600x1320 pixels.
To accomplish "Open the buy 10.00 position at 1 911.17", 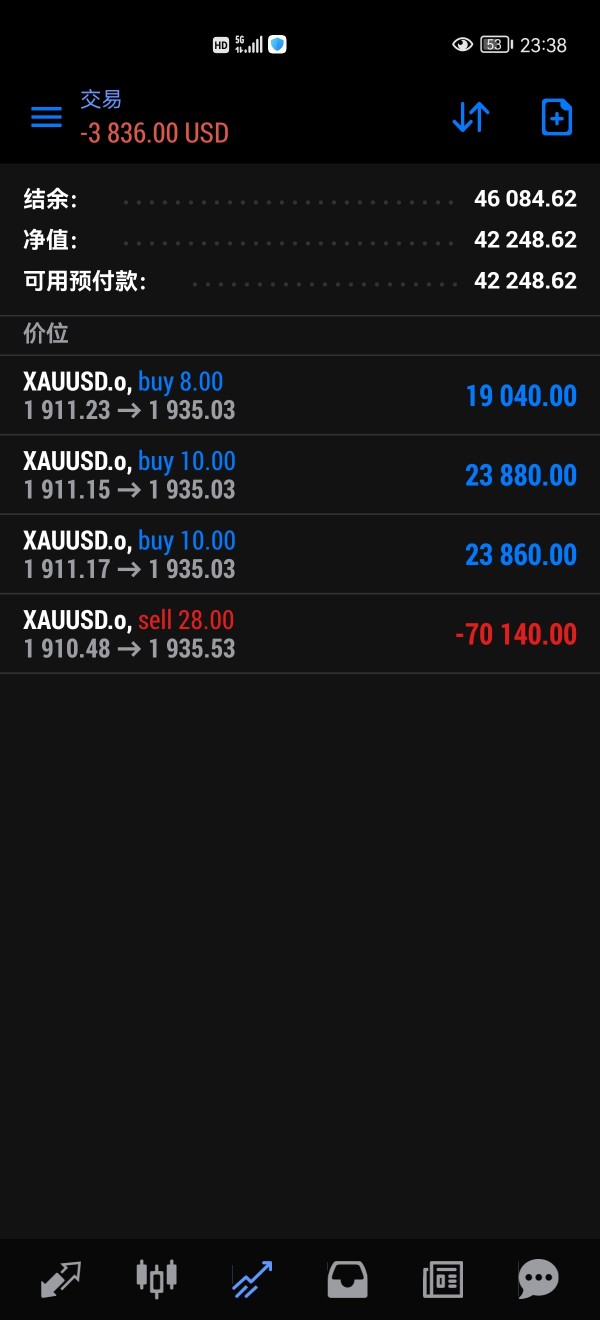I will click(x=300, y=554).
